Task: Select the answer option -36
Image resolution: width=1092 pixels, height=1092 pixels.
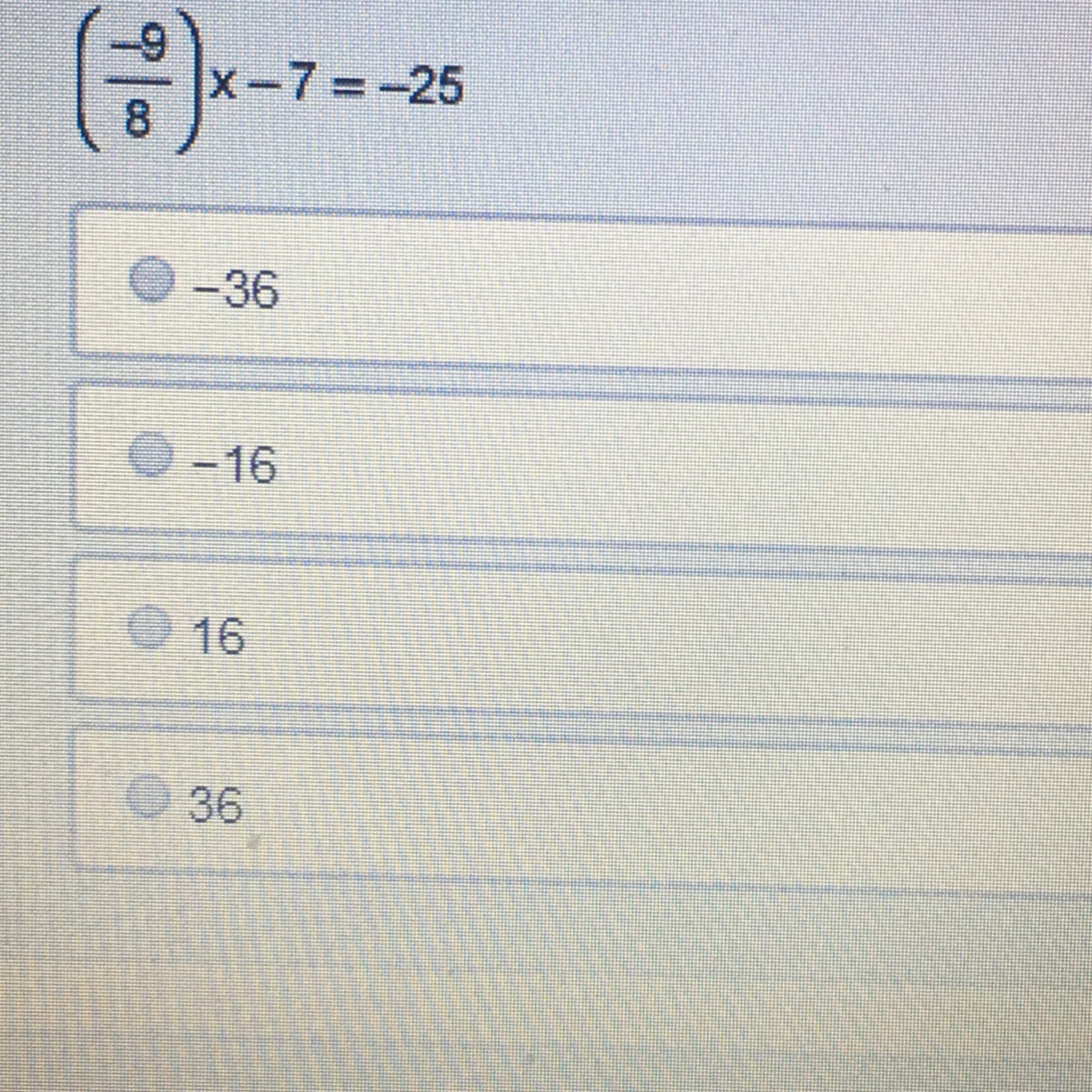Action: 152,279
